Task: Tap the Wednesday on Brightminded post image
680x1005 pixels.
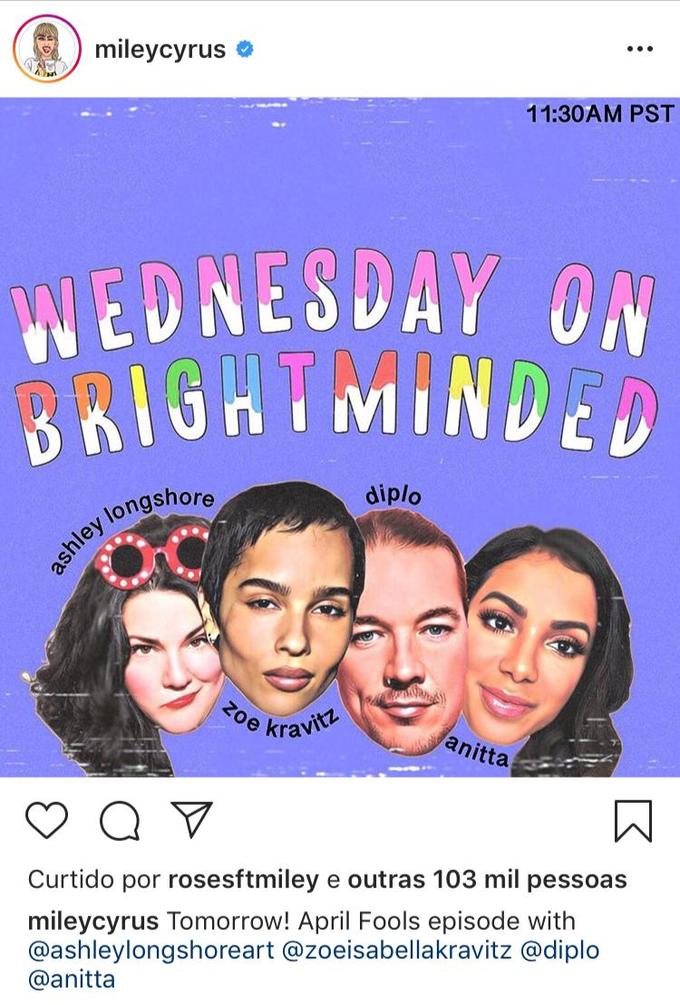Action: pos(340,437)
